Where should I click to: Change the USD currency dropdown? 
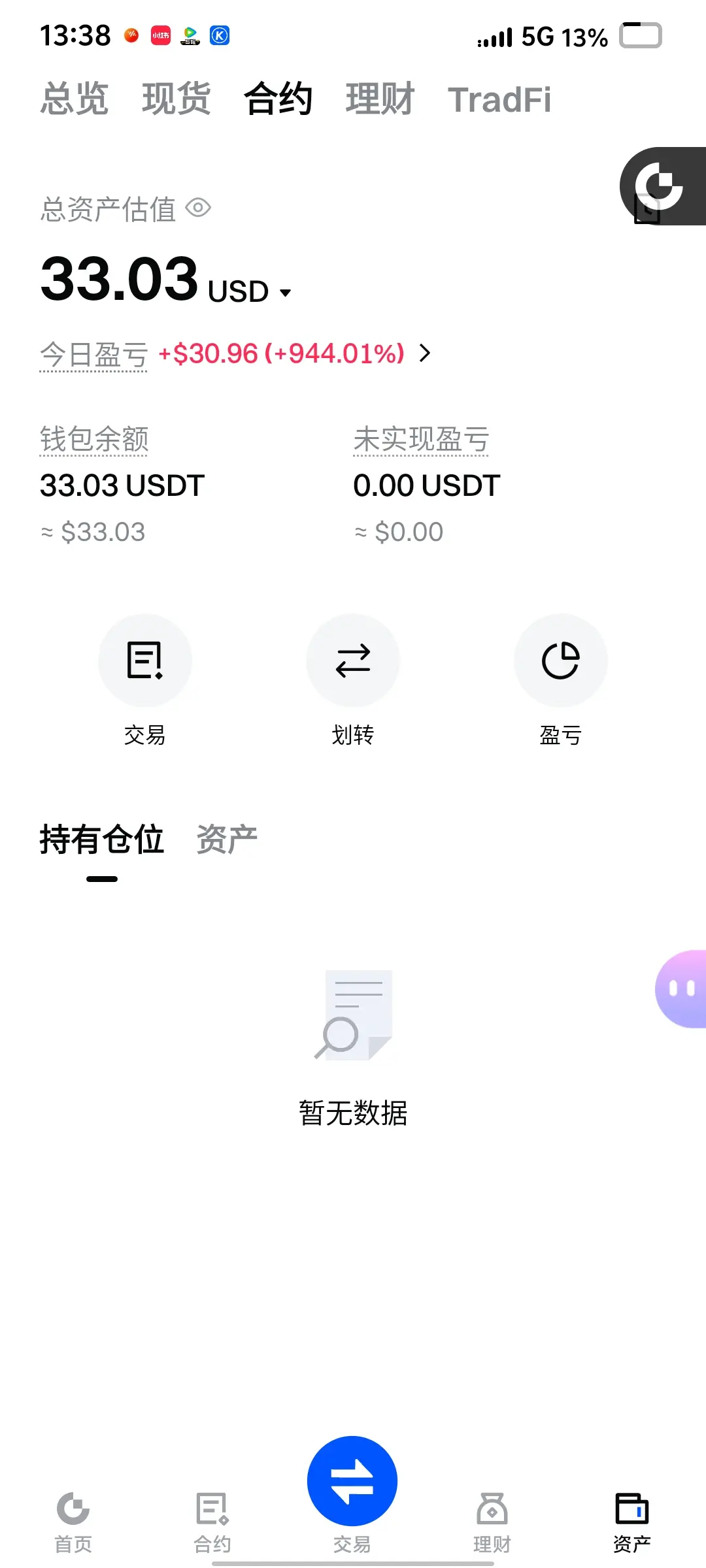[250, 292]
